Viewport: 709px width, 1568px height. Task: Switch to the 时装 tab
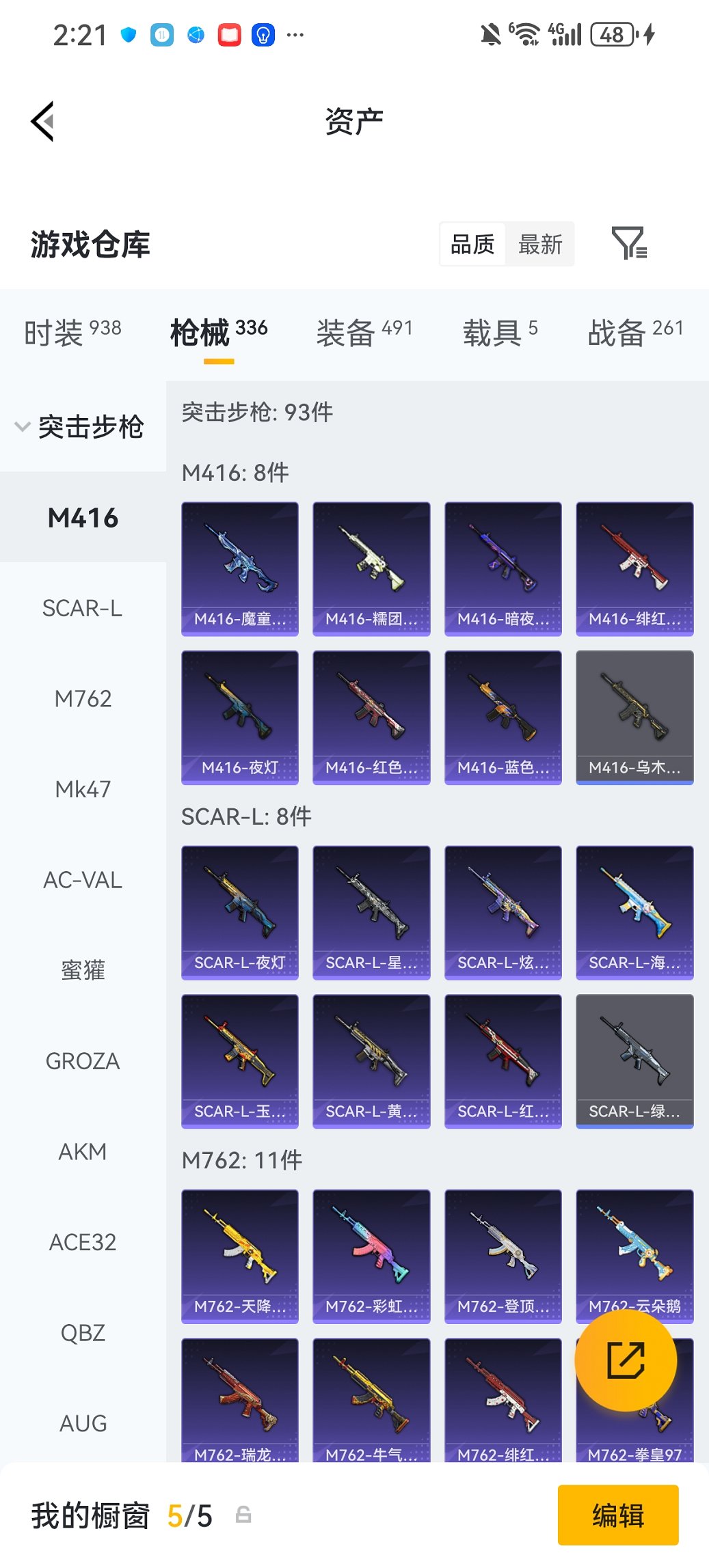[72, 332]
